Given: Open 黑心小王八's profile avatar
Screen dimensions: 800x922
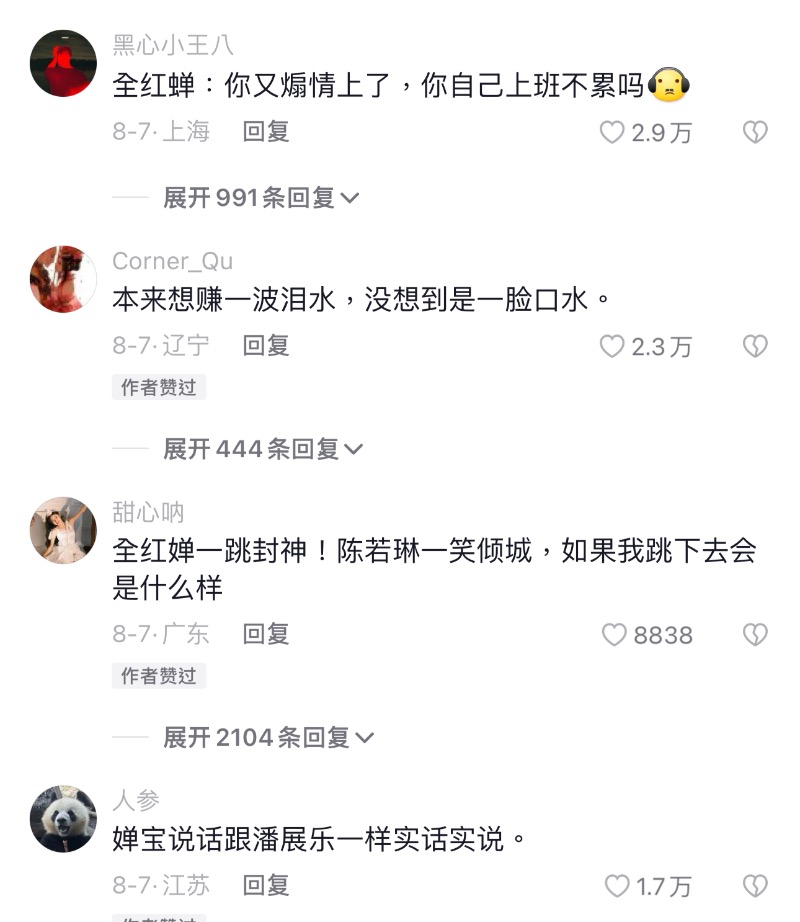Looking at the screenshot, I should (x=63, y=63).
